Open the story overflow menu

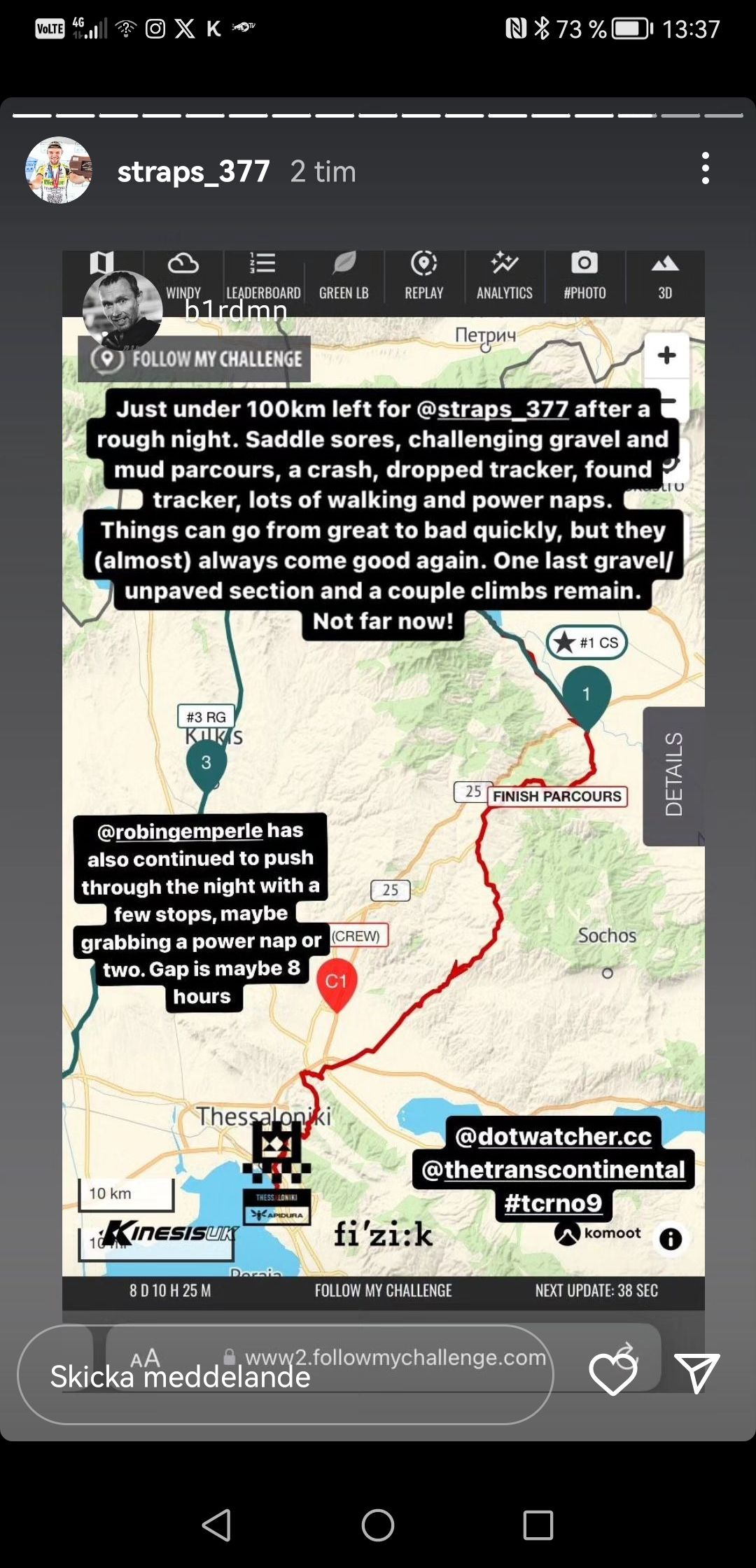[705, 169]
